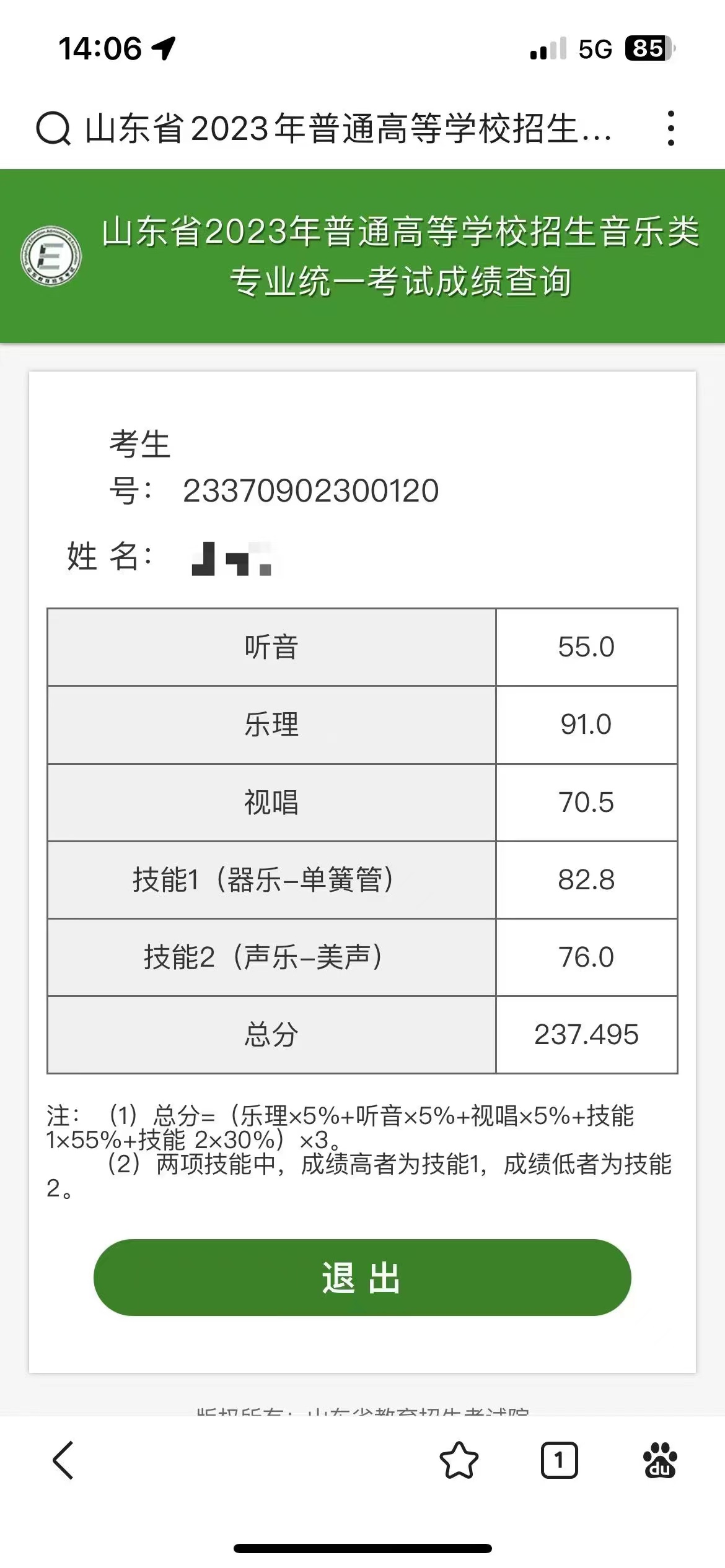Viewport: 725px width, 1568px height.
Task: Tap the search bar with the page title
Action: [x=325, y=128]
